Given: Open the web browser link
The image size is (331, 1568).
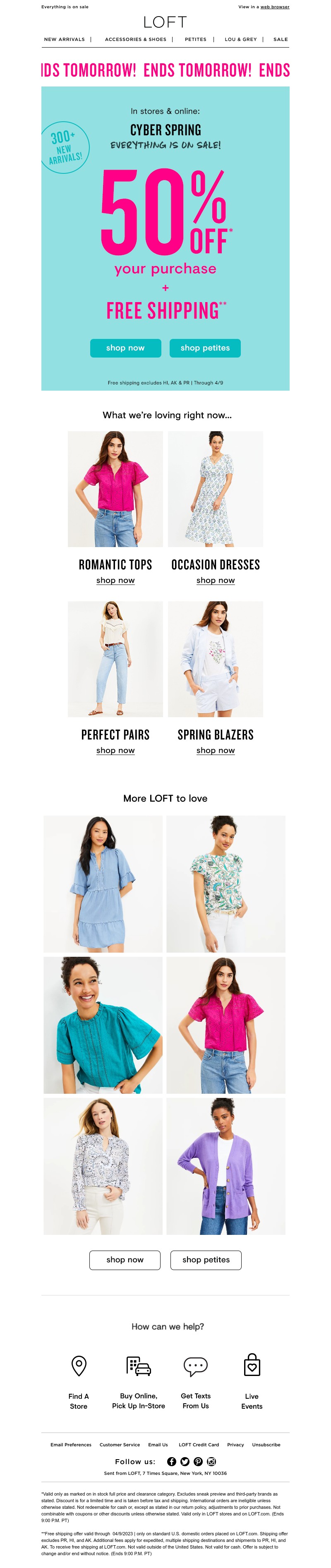Looking at the screenshot, I should [274, 7].
